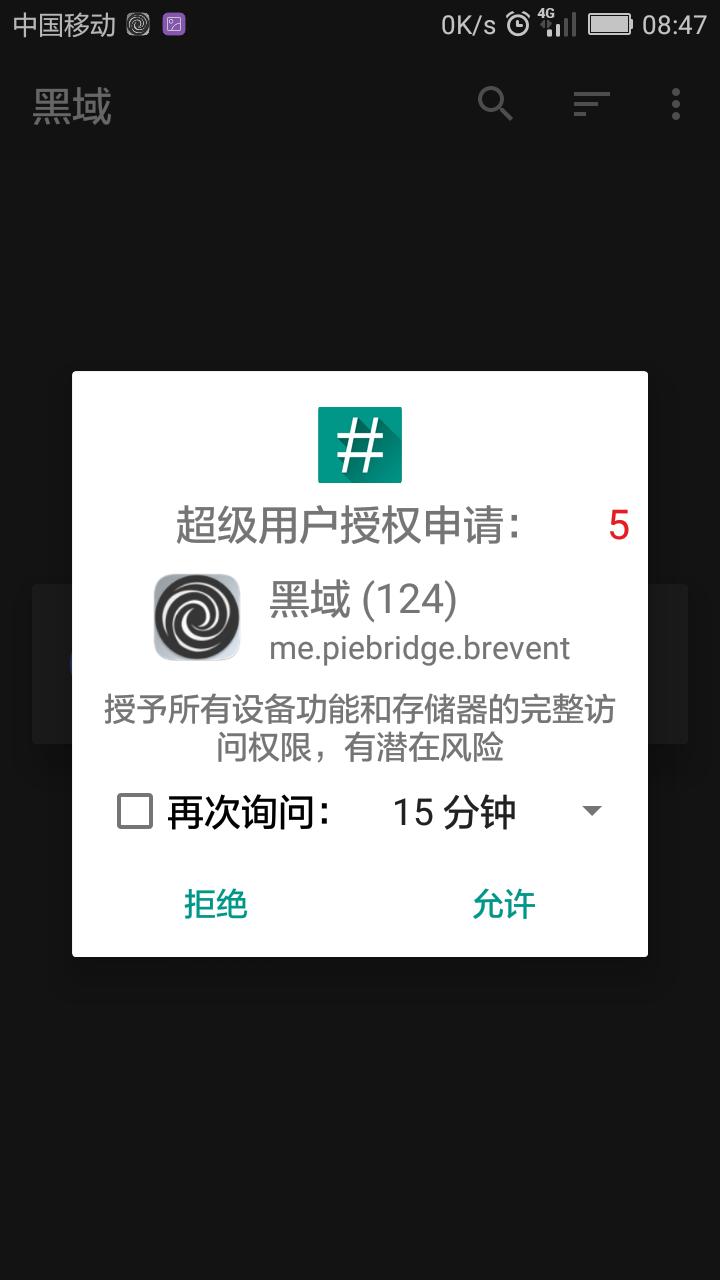Tap the dropdown arrow beside 15 分钟
The image size is (720, 1280).
pos(591,812)
